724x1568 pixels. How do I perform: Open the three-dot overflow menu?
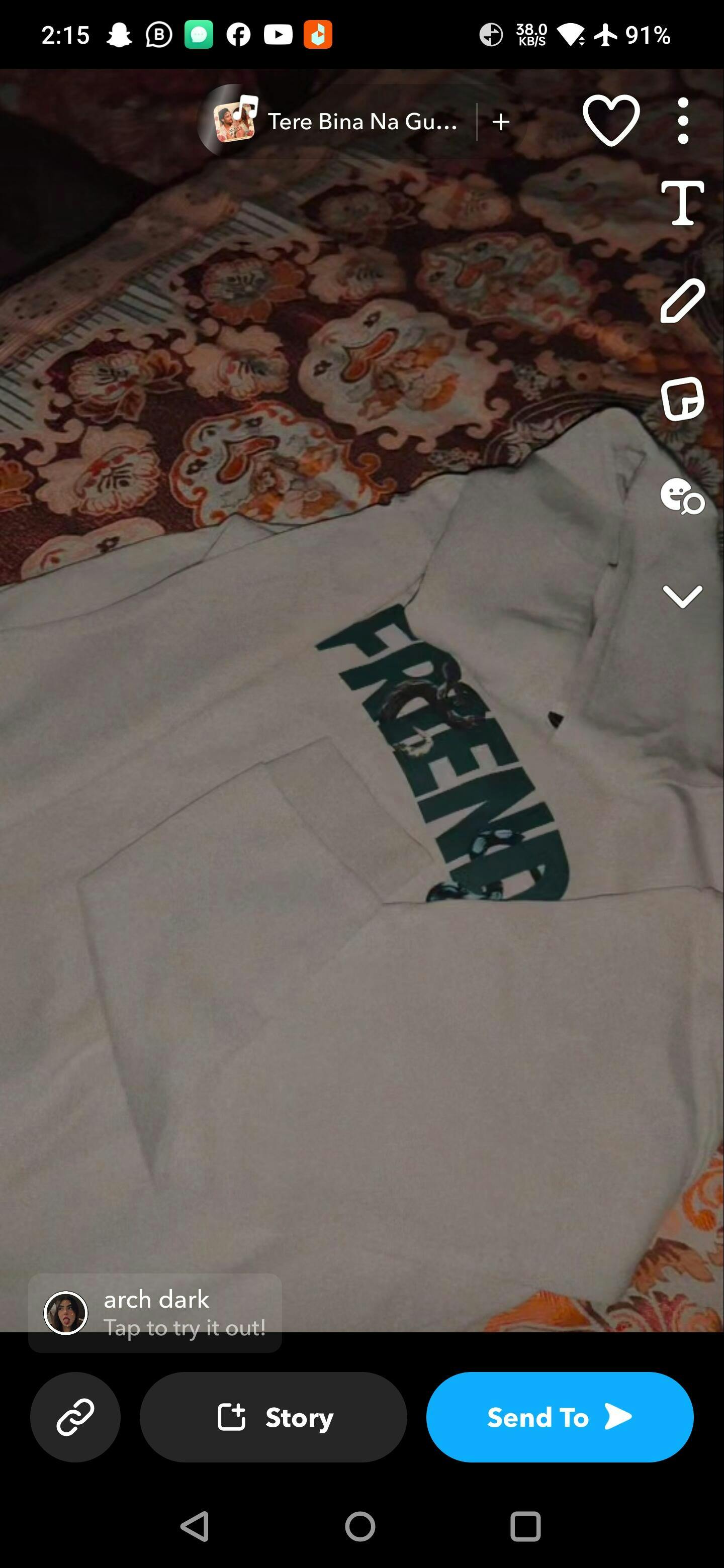[x=683, y=121]
